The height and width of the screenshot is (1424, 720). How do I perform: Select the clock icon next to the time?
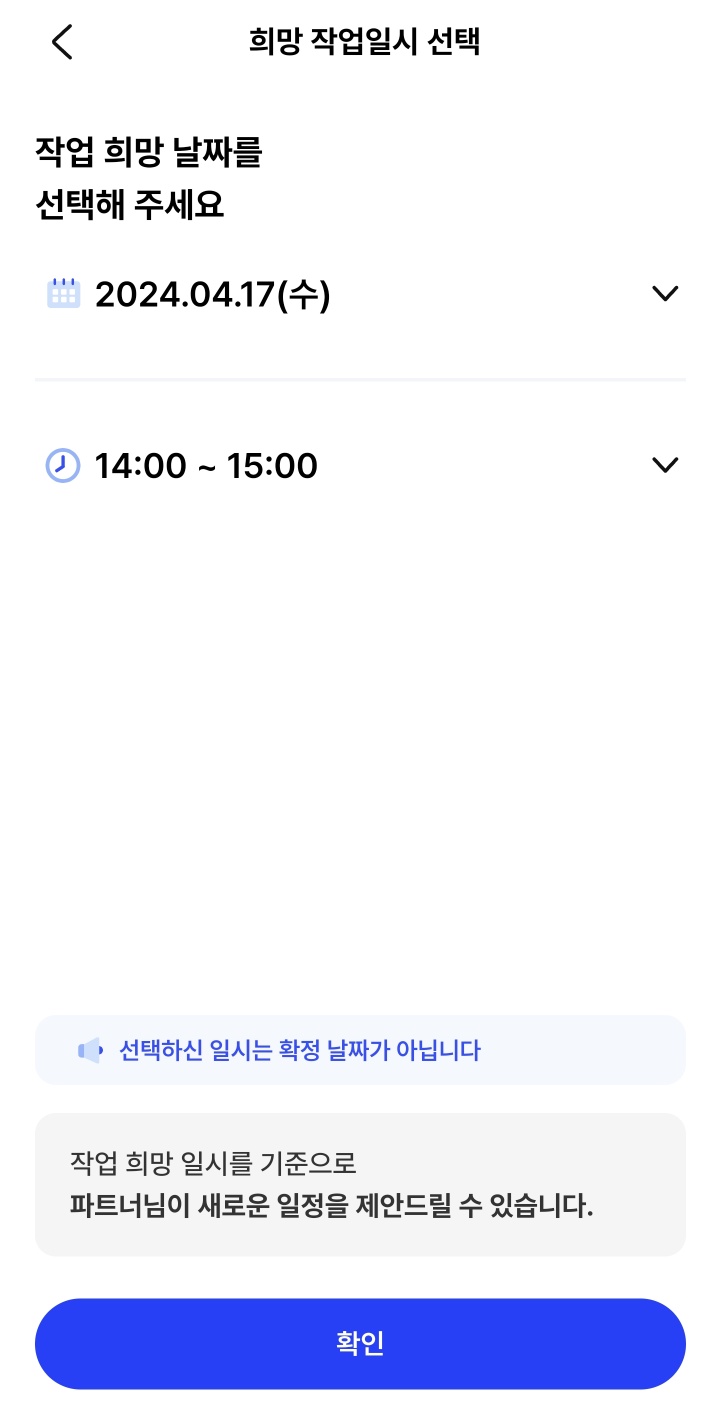[63, 464]
